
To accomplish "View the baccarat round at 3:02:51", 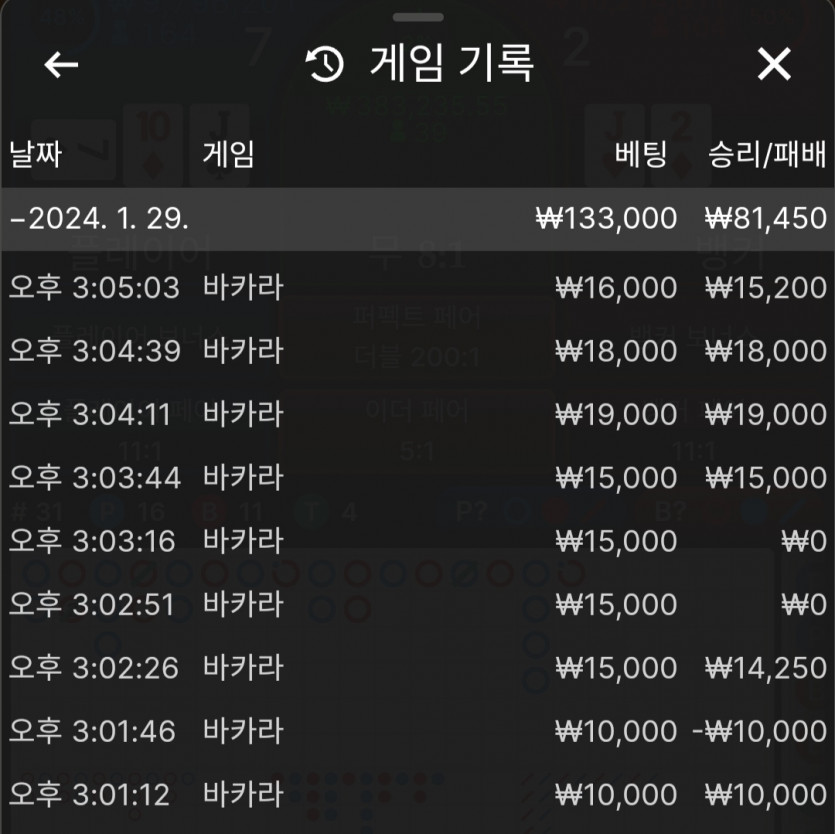I will (x=418, y=604).
